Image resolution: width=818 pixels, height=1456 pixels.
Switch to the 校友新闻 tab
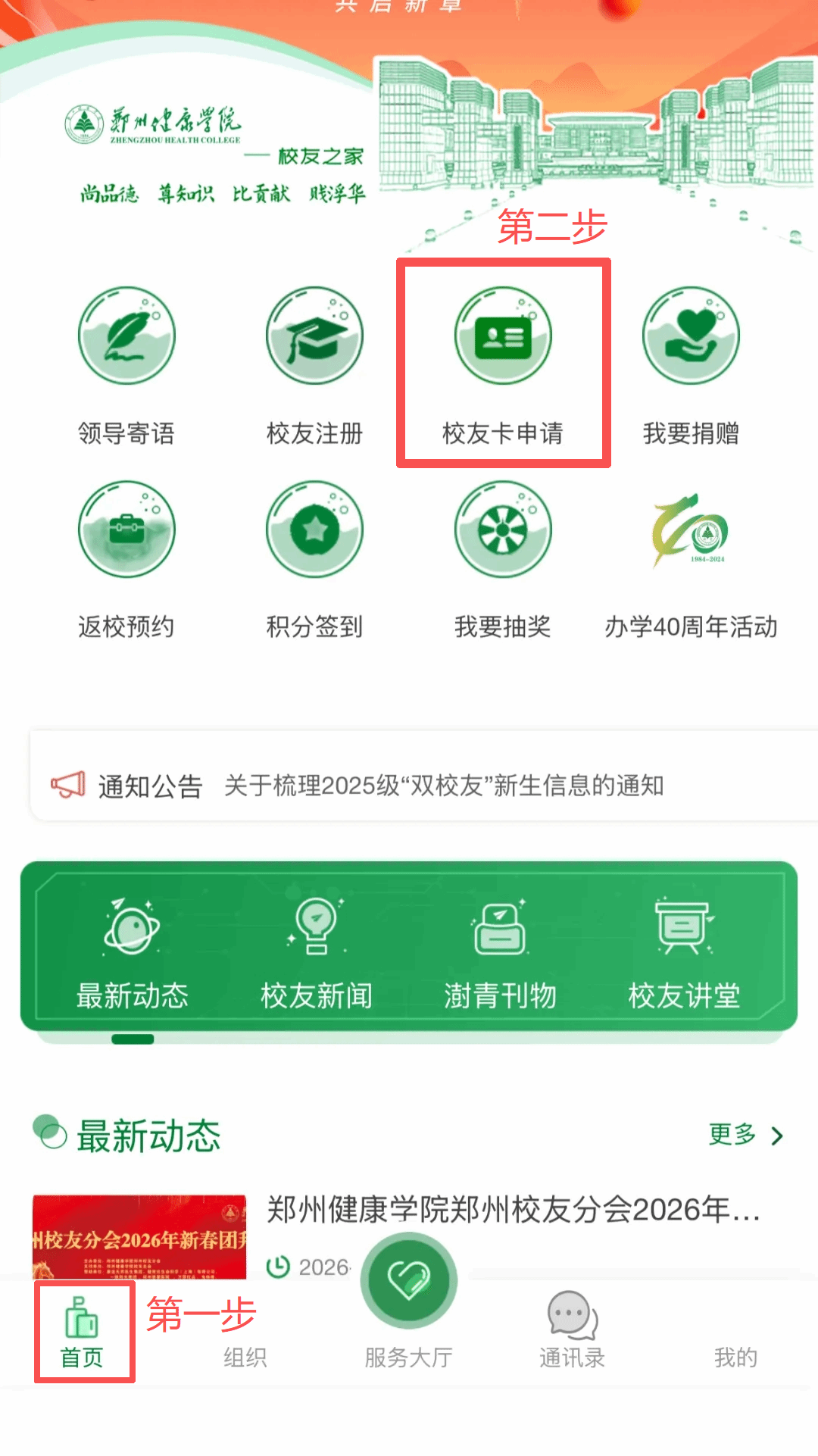coord(317,955)
